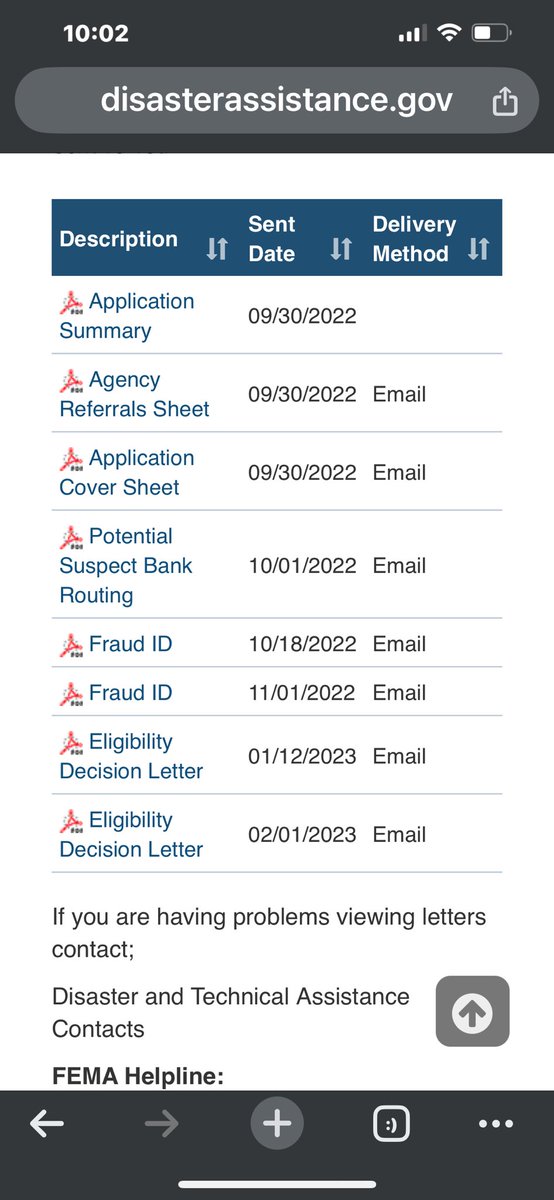Open the Application Summary document
This screenshot has width=554, height=1200.
(127, 316)
